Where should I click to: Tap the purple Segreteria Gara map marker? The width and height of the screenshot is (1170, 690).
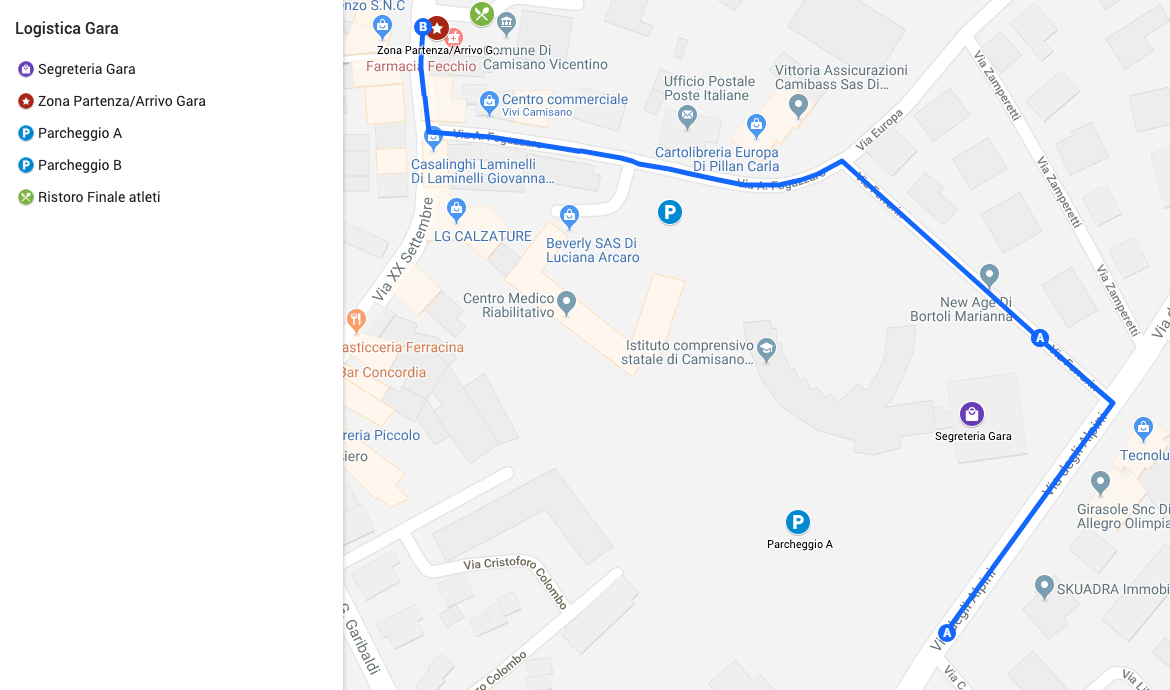(x=971, y=414)
